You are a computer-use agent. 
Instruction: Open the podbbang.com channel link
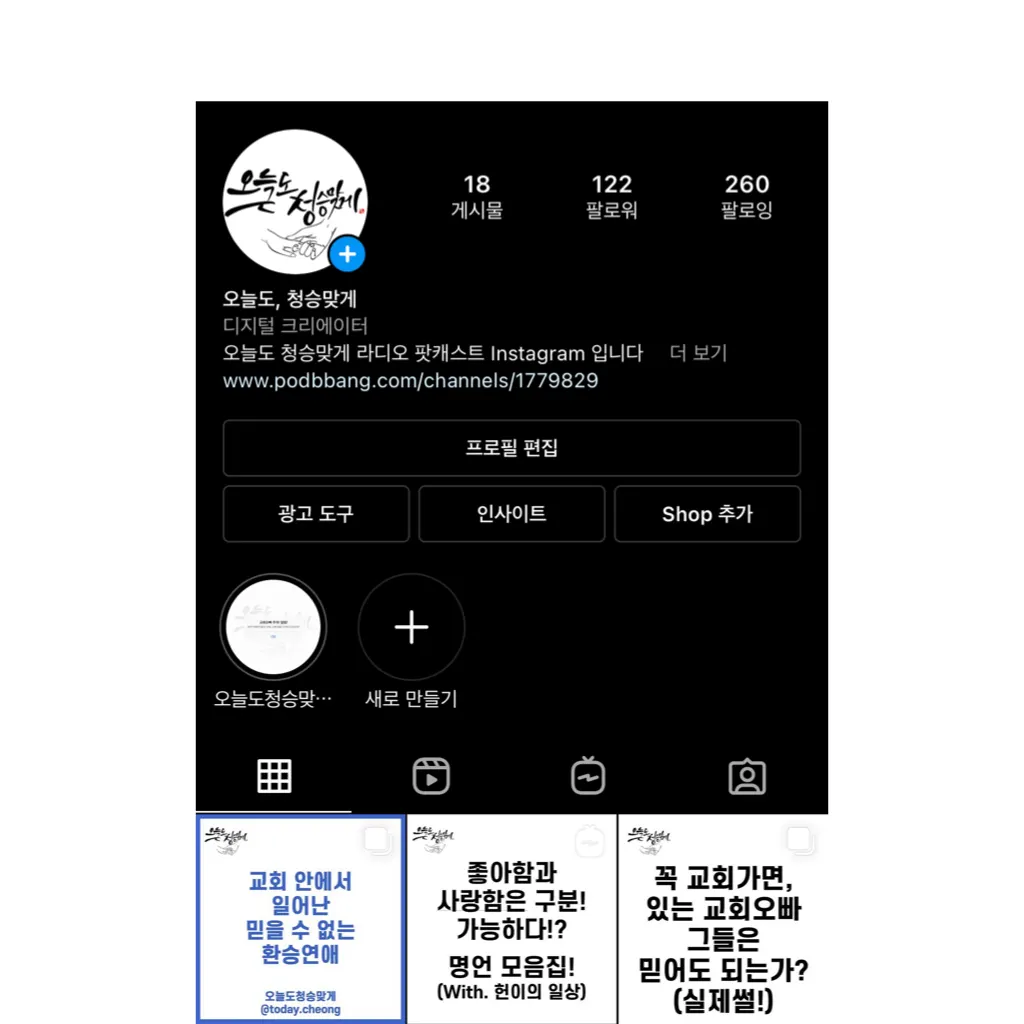[410, 381]
